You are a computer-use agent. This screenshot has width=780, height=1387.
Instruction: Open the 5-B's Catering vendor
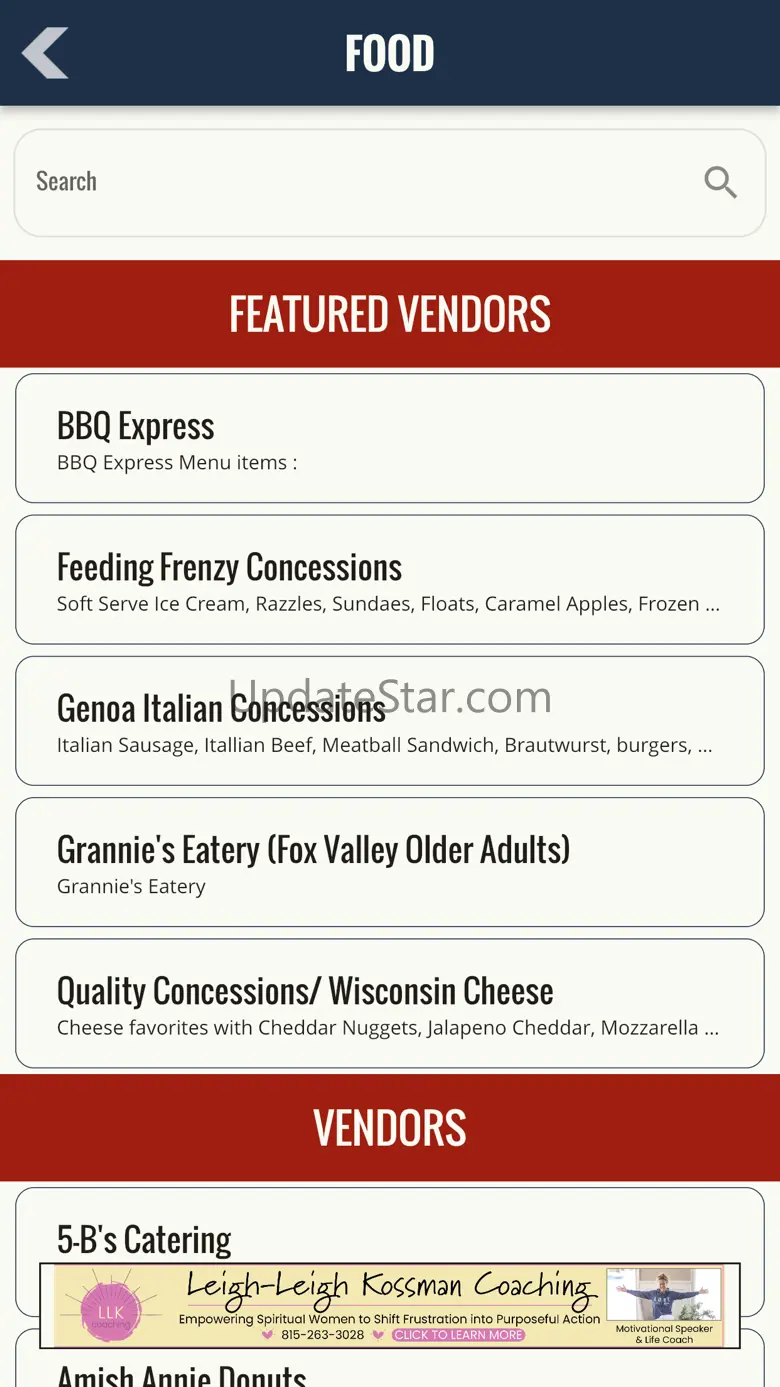390,1228
